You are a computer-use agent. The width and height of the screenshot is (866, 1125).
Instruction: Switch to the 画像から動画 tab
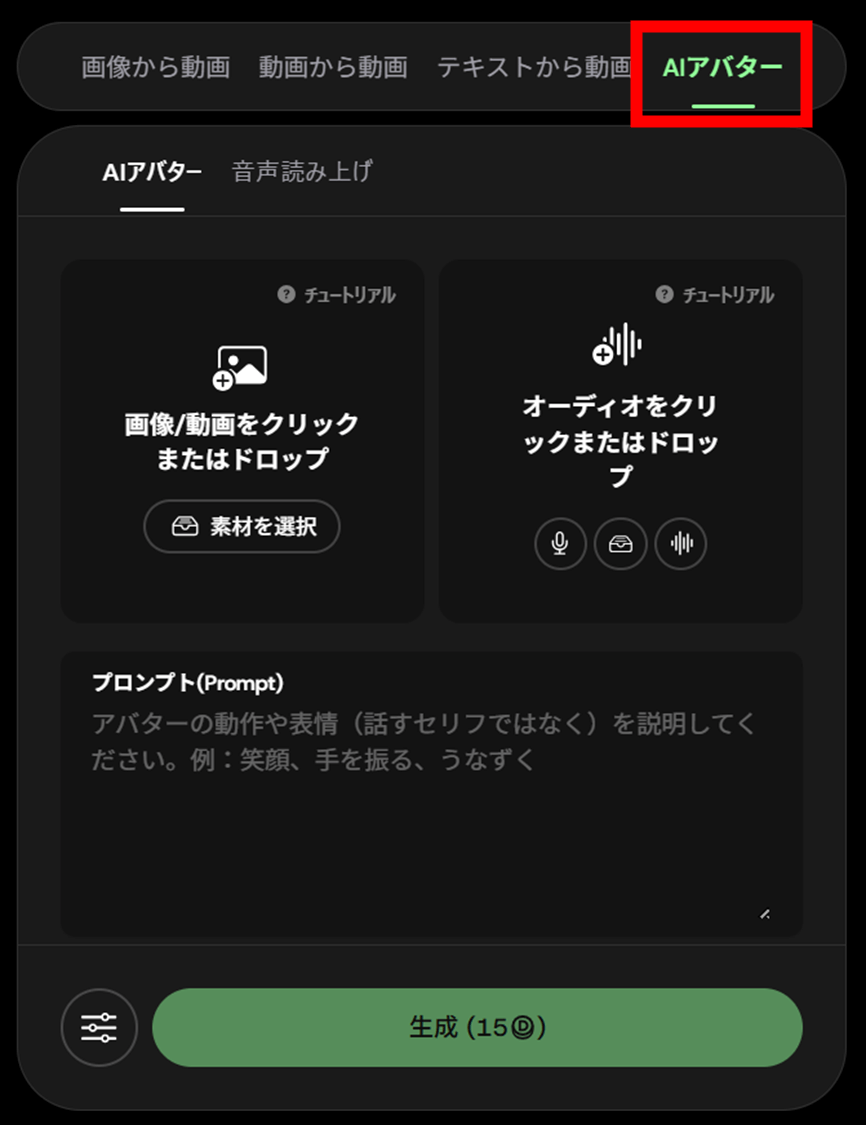(155, 68)
